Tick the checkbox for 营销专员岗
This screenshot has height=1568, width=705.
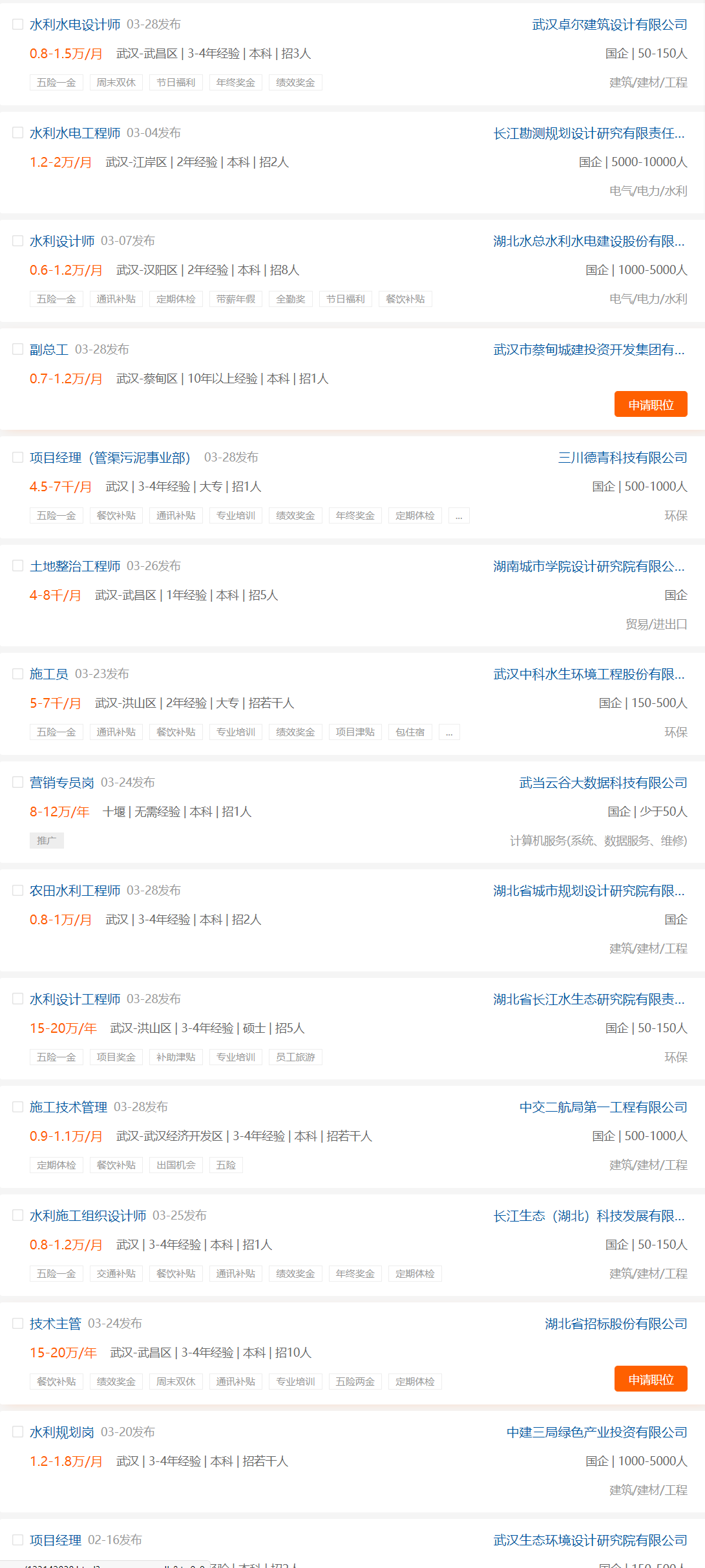[x=18, y=782]
